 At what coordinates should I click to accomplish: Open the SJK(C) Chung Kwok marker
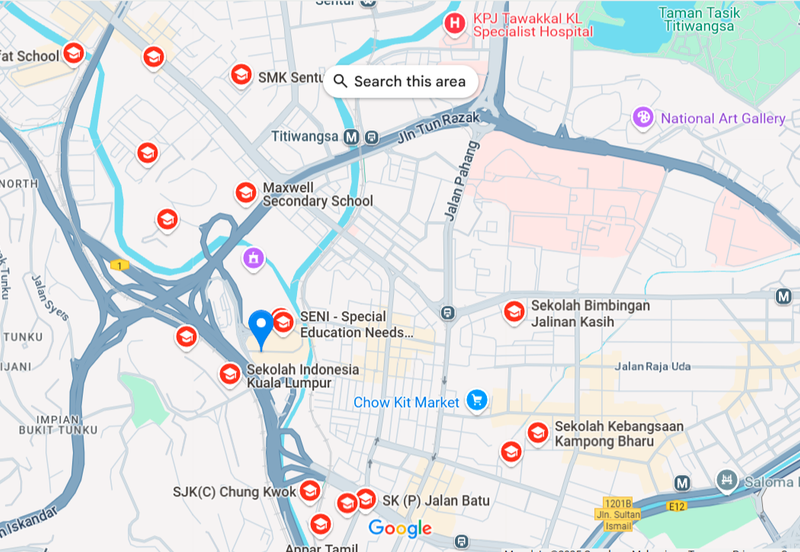point(310,491)
